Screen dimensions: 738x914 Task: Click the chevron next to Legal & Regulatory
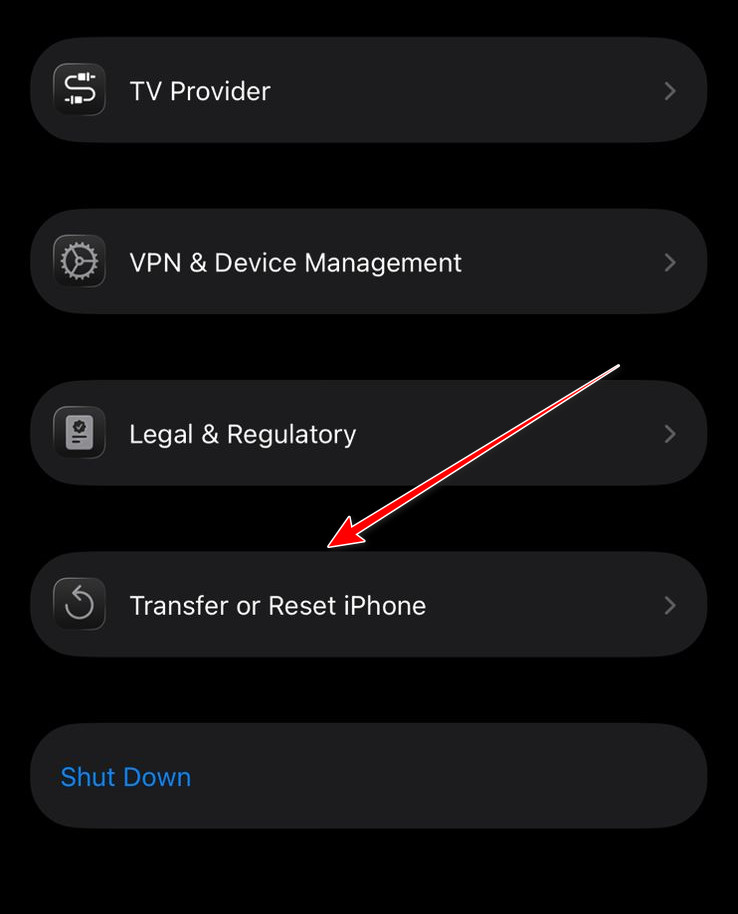pyautogui.click(x=670, y=433)
